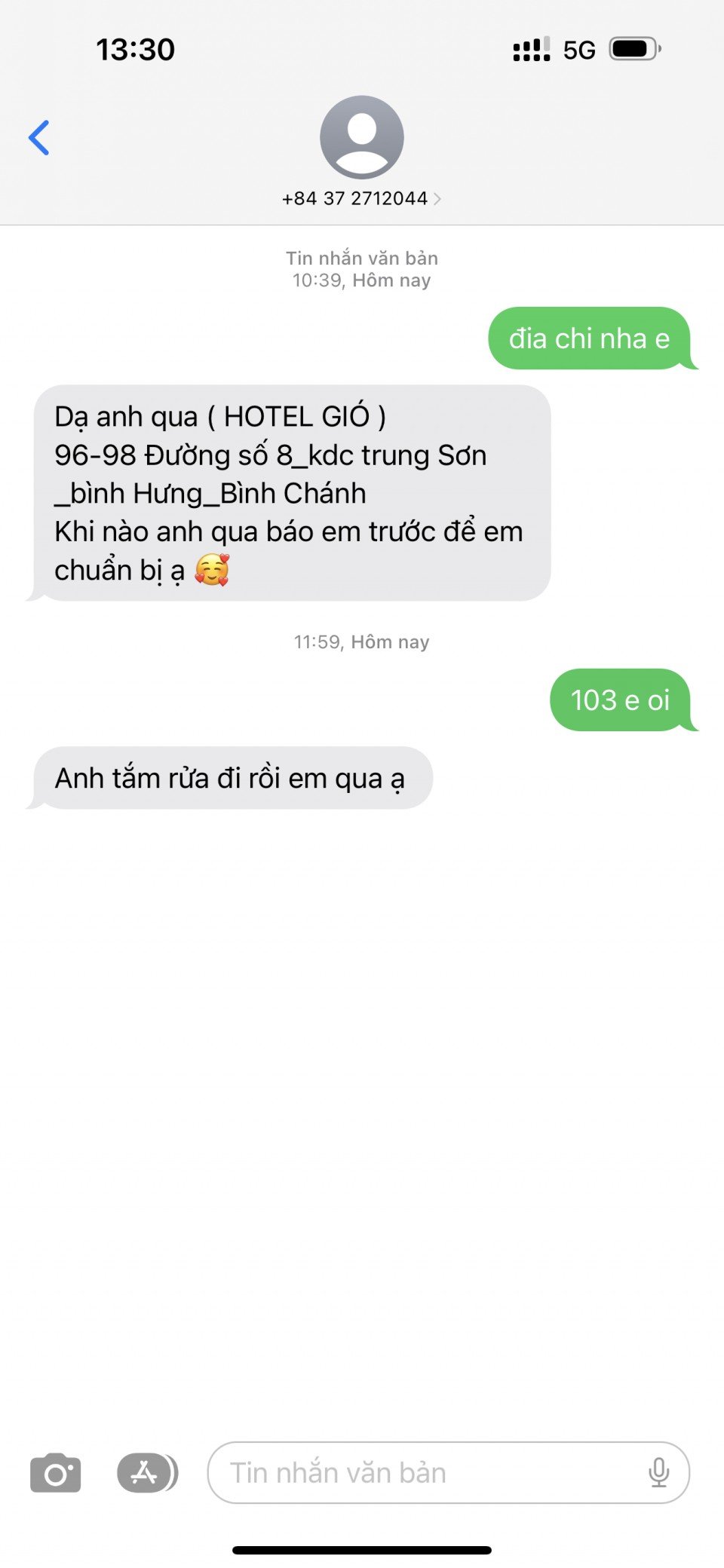Start voice dictation with the microphone
The width and height of the screenshot is (724, 1568).
pos(658,1472)
